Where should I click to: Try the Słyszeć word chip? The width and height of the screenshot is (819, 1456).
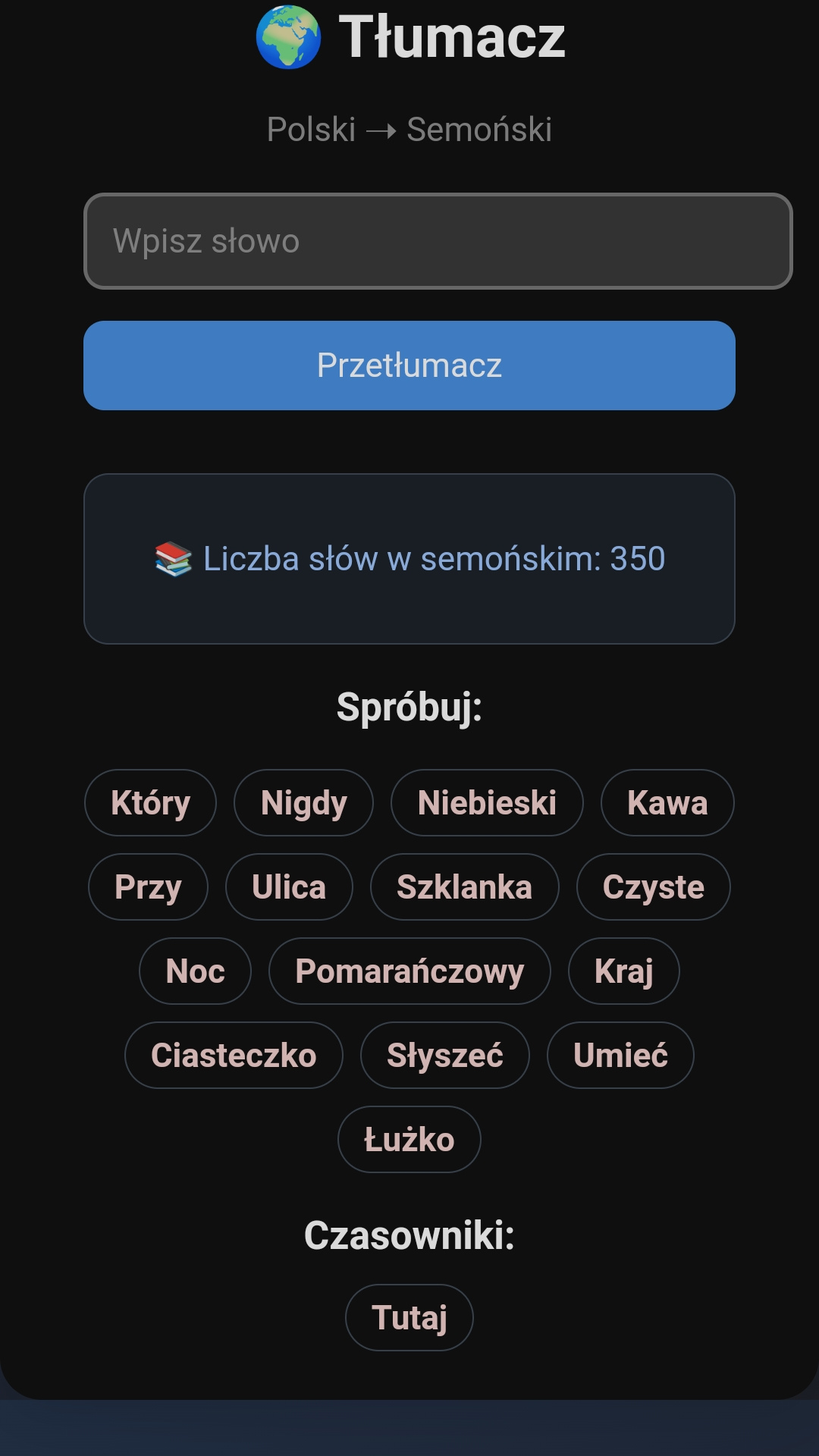(445, 1056)
